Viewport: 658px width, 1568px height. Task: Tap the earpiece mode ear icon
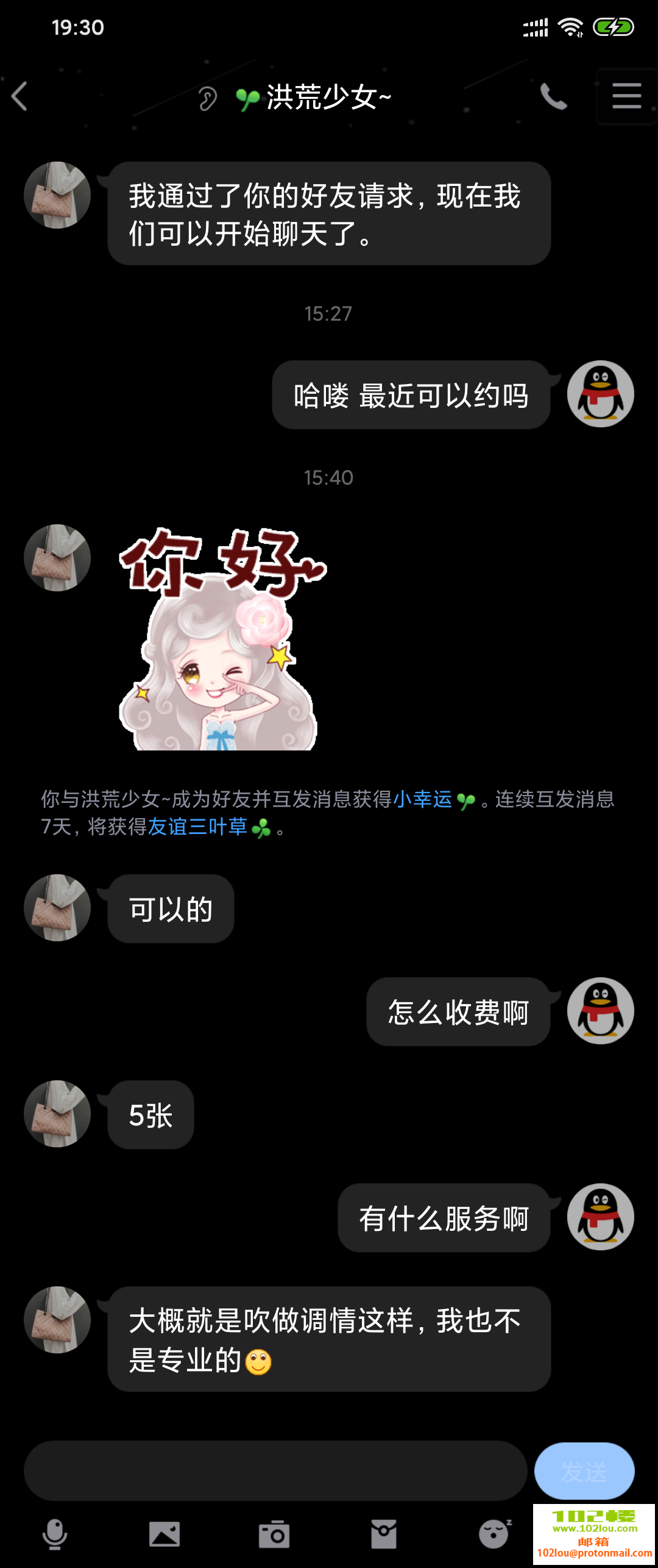coord(207,98)
